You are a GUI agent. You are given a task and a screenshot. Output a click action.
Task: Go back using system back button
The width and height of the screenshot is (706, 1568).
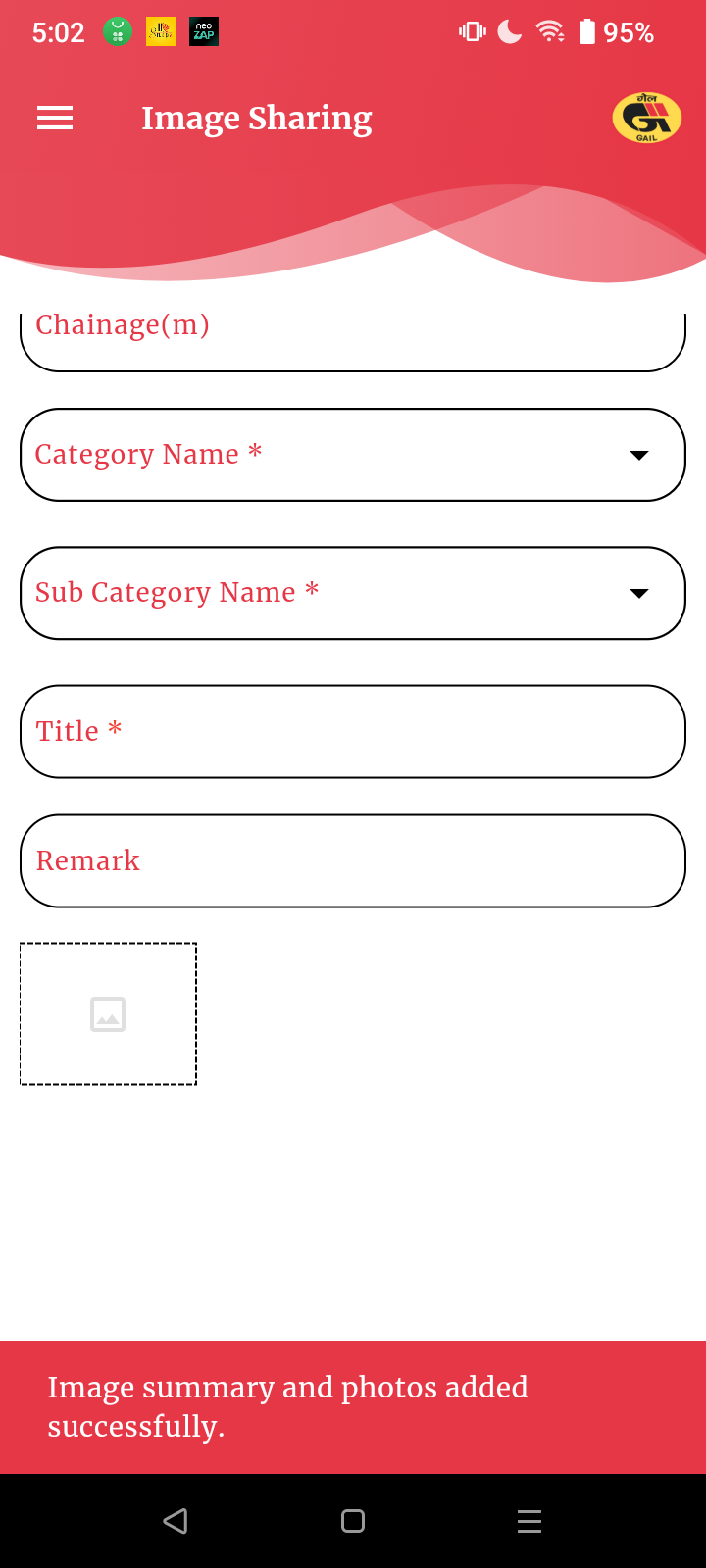pyautogui.click(x=176, y=1521)
